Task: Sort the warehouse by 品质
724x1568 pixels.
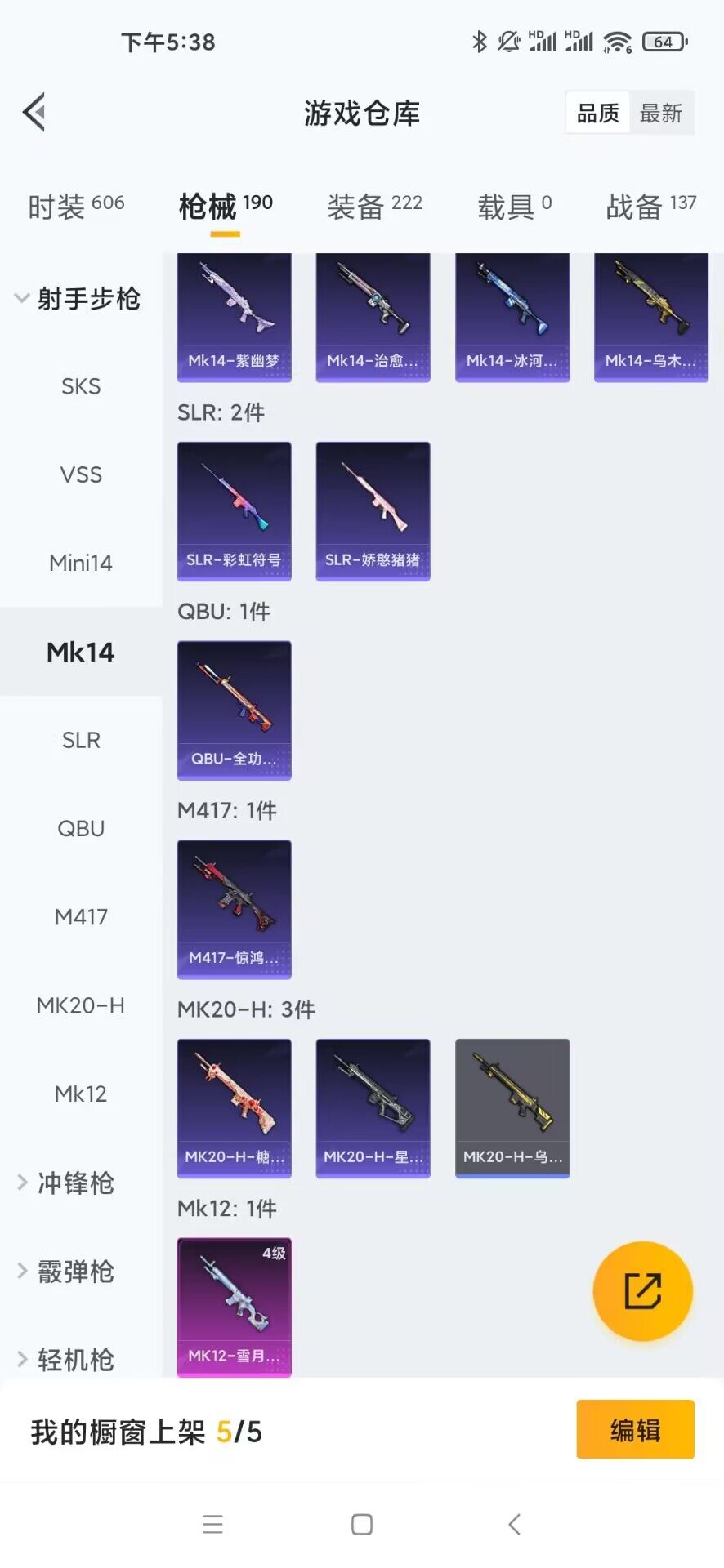Action: click(597, 113)
